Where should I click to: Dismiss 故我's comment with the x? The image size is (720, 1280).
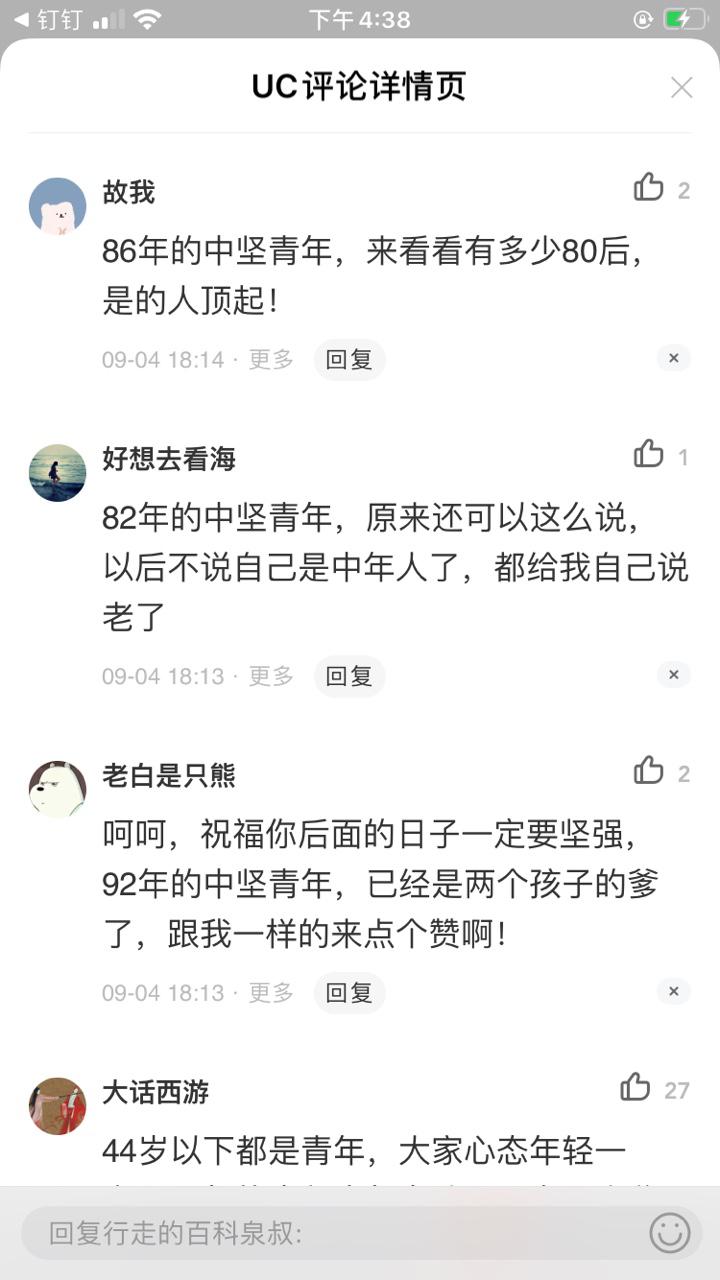point(673,358)
